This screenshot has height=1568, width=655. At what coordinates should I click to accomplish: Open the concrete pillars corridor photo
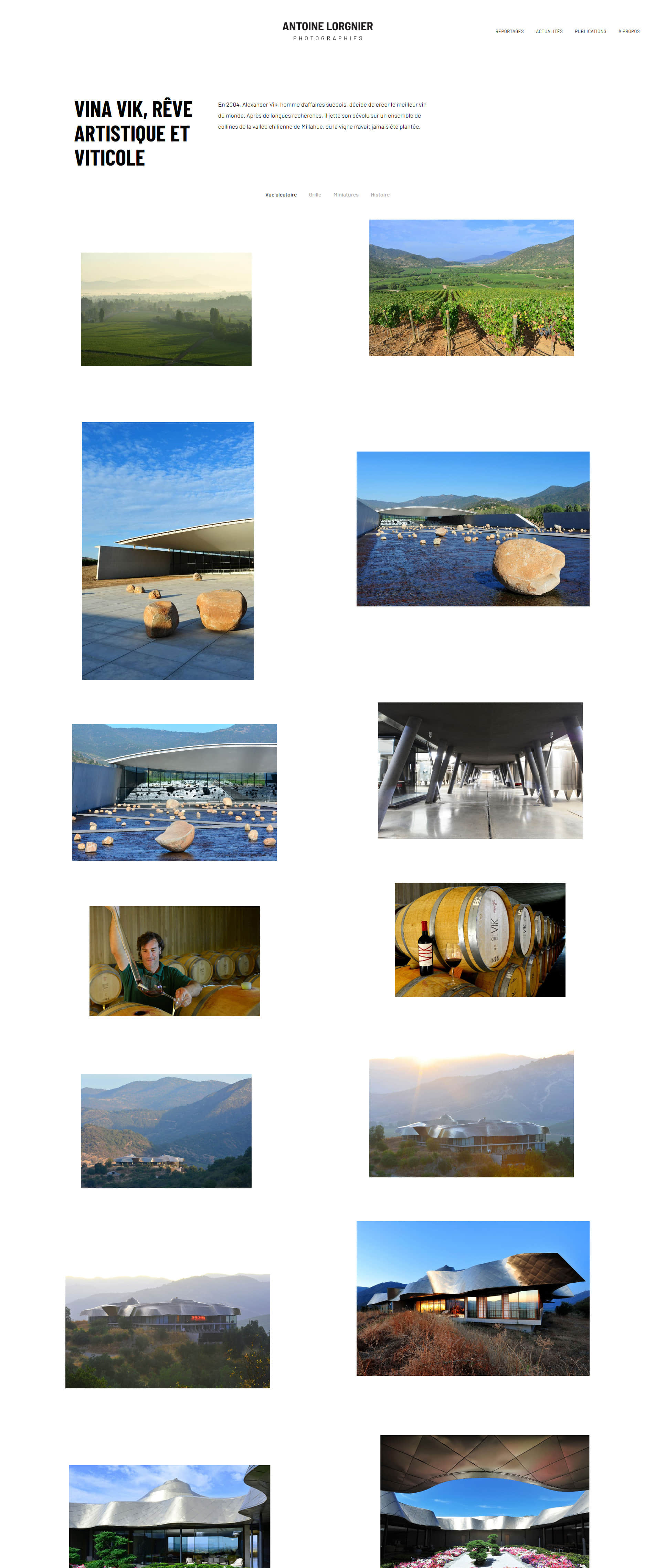click(480, 770)
